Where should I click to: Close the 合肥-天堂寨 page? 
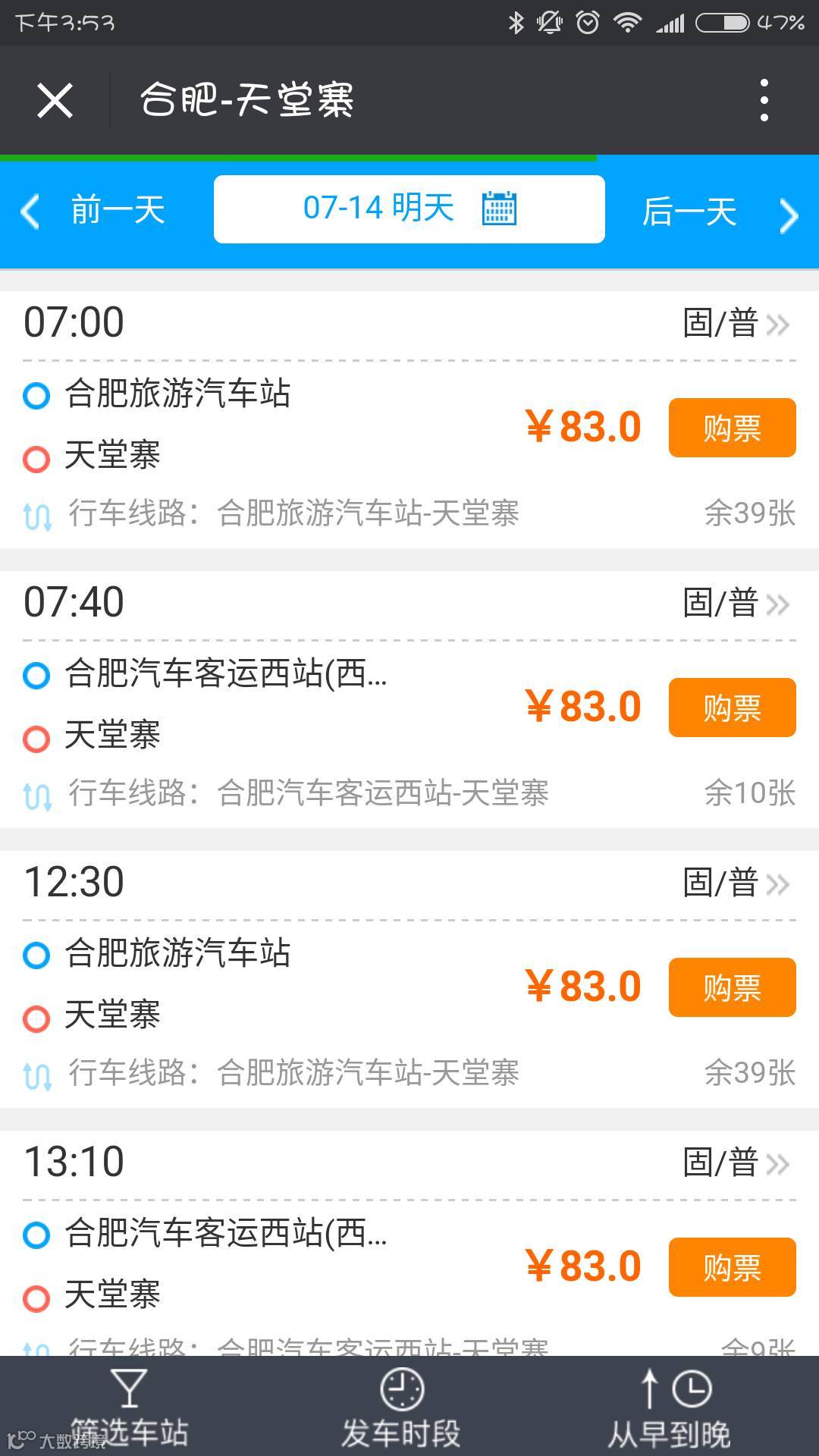(55, 100)
